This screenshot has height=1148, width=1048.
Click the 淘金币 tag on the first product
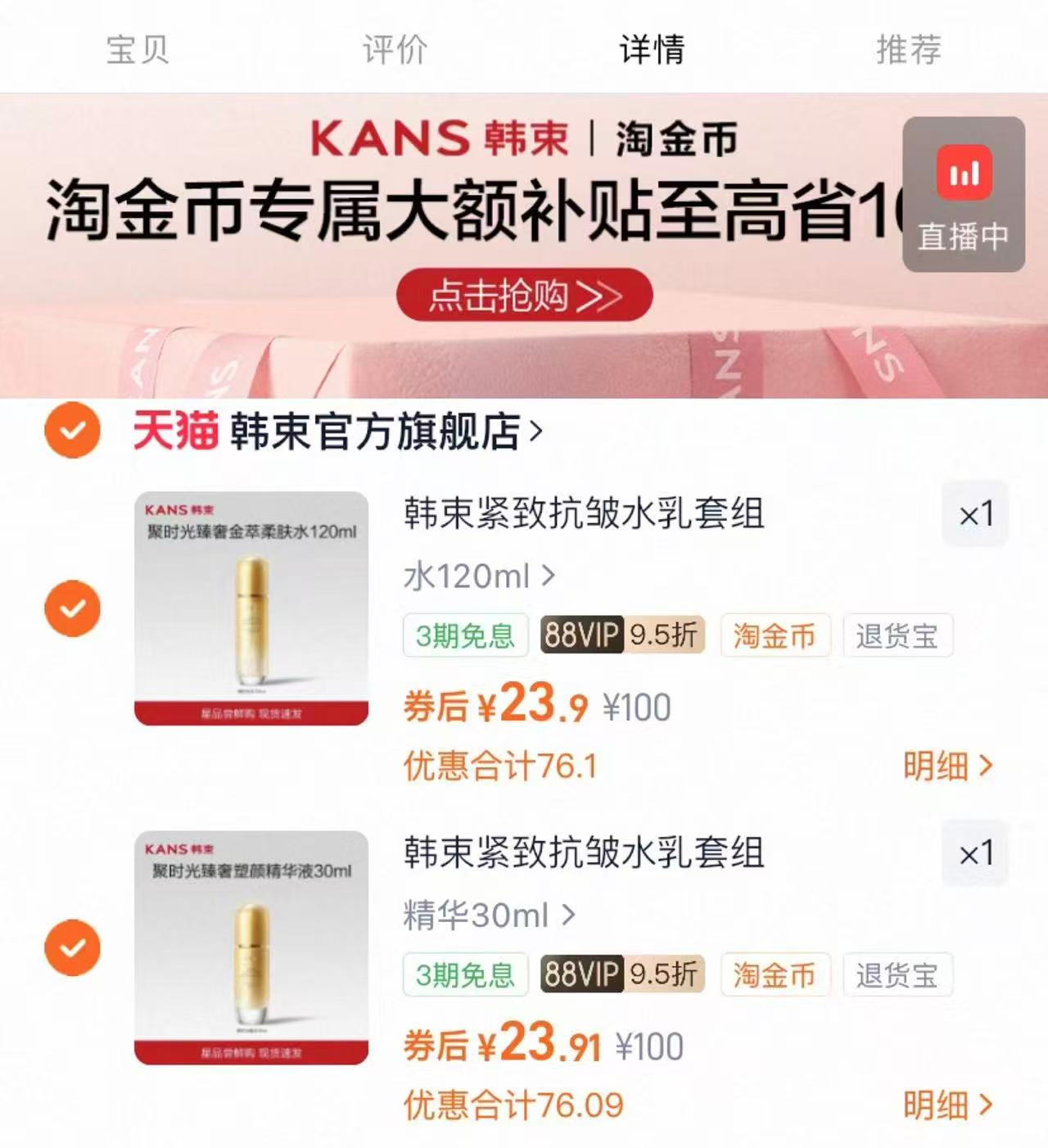coord(775,635)
